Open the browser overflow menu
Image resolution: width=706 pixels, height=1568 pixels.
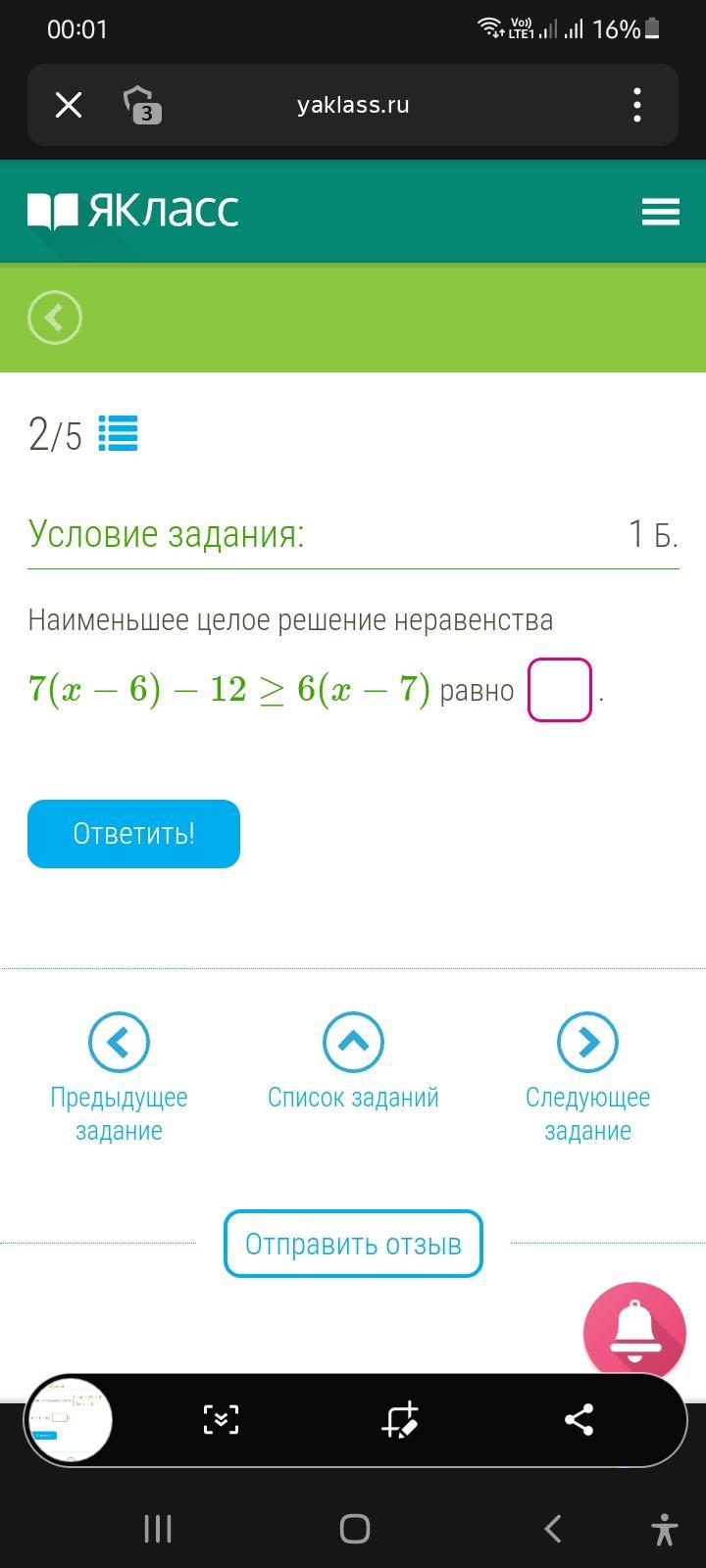tap(637, 105)
